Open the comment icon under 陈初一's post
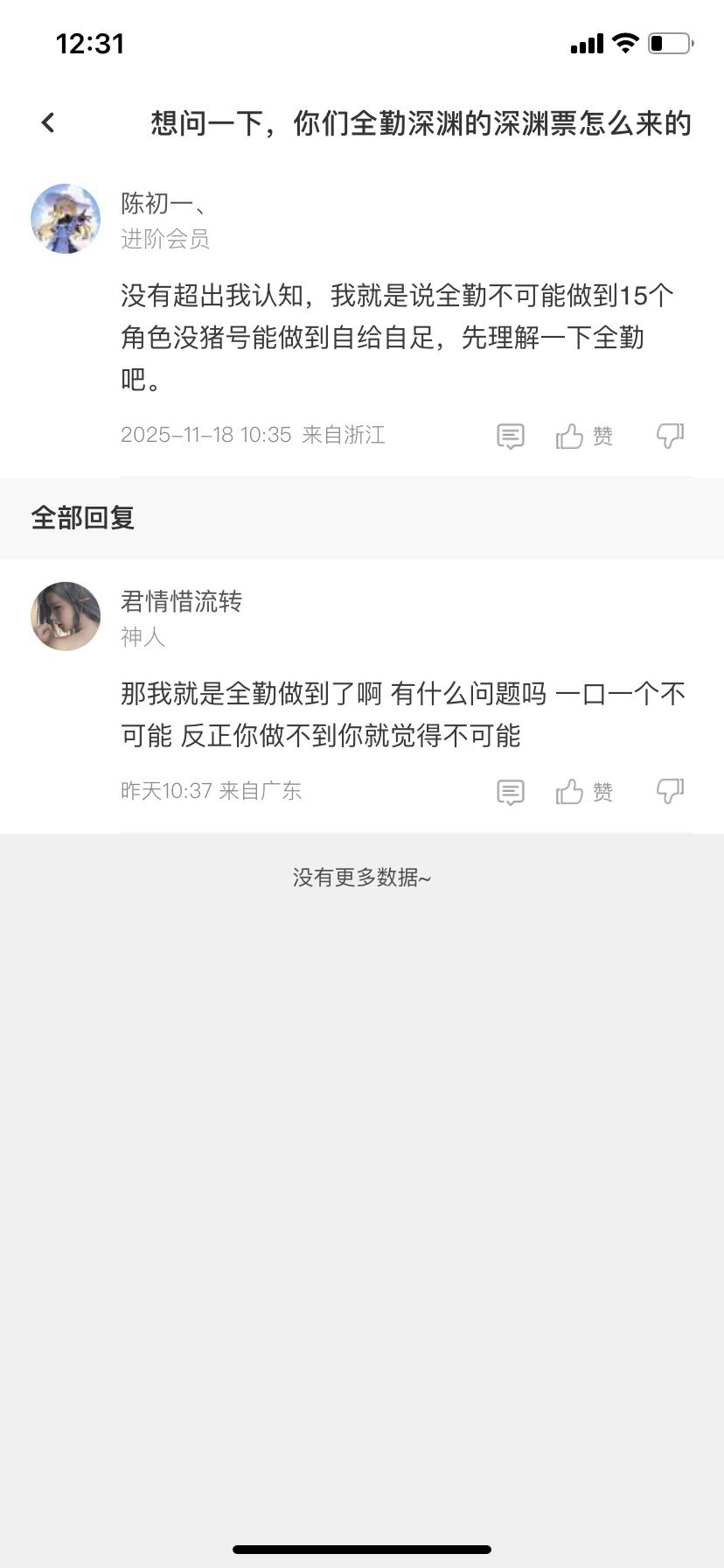724x1568 pixels. pyautogui.click(x=511, y=435)
